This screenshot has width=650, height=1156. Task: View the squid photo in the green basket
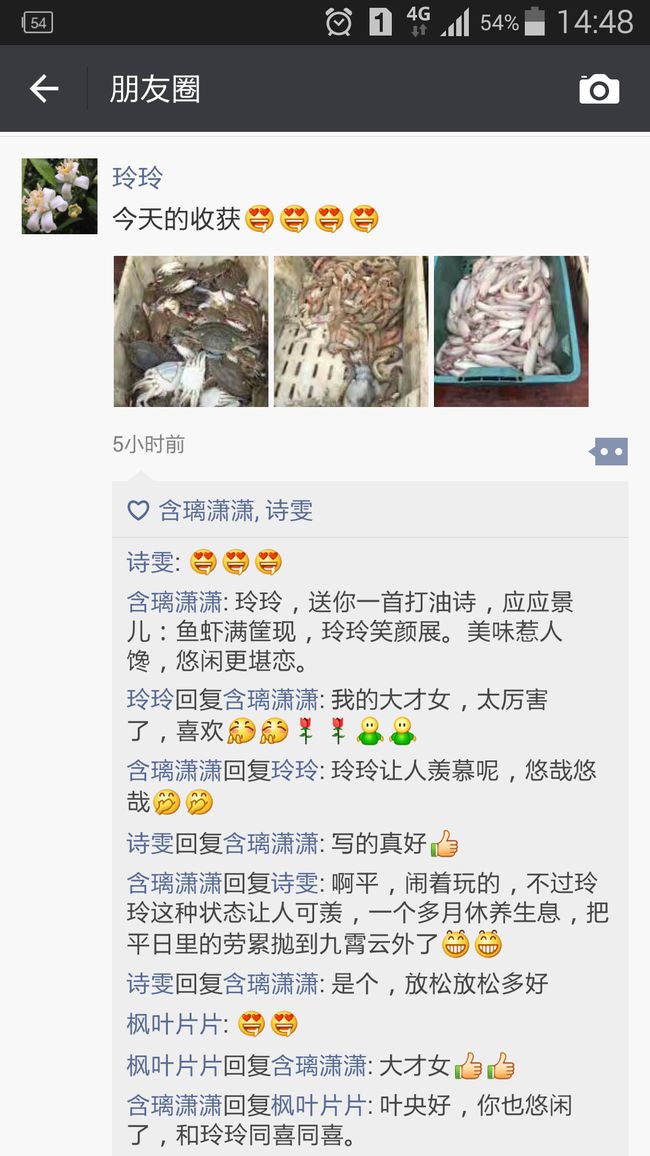tap(511, 331)
